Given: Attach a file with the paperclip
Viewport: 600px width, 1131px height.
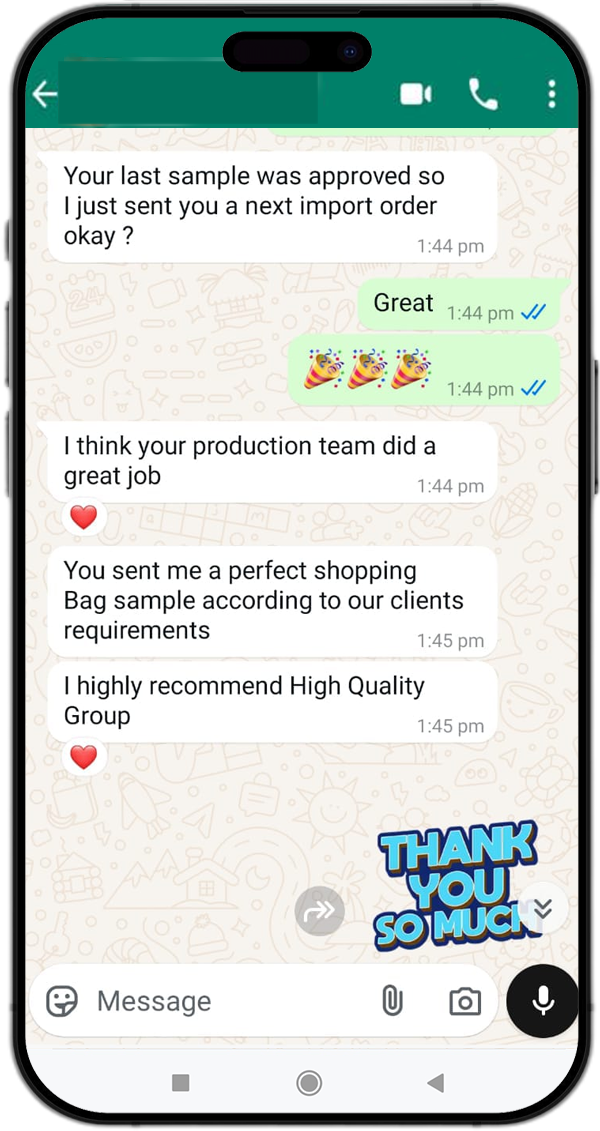Looking at the screenshot, I should point(392,1001).
